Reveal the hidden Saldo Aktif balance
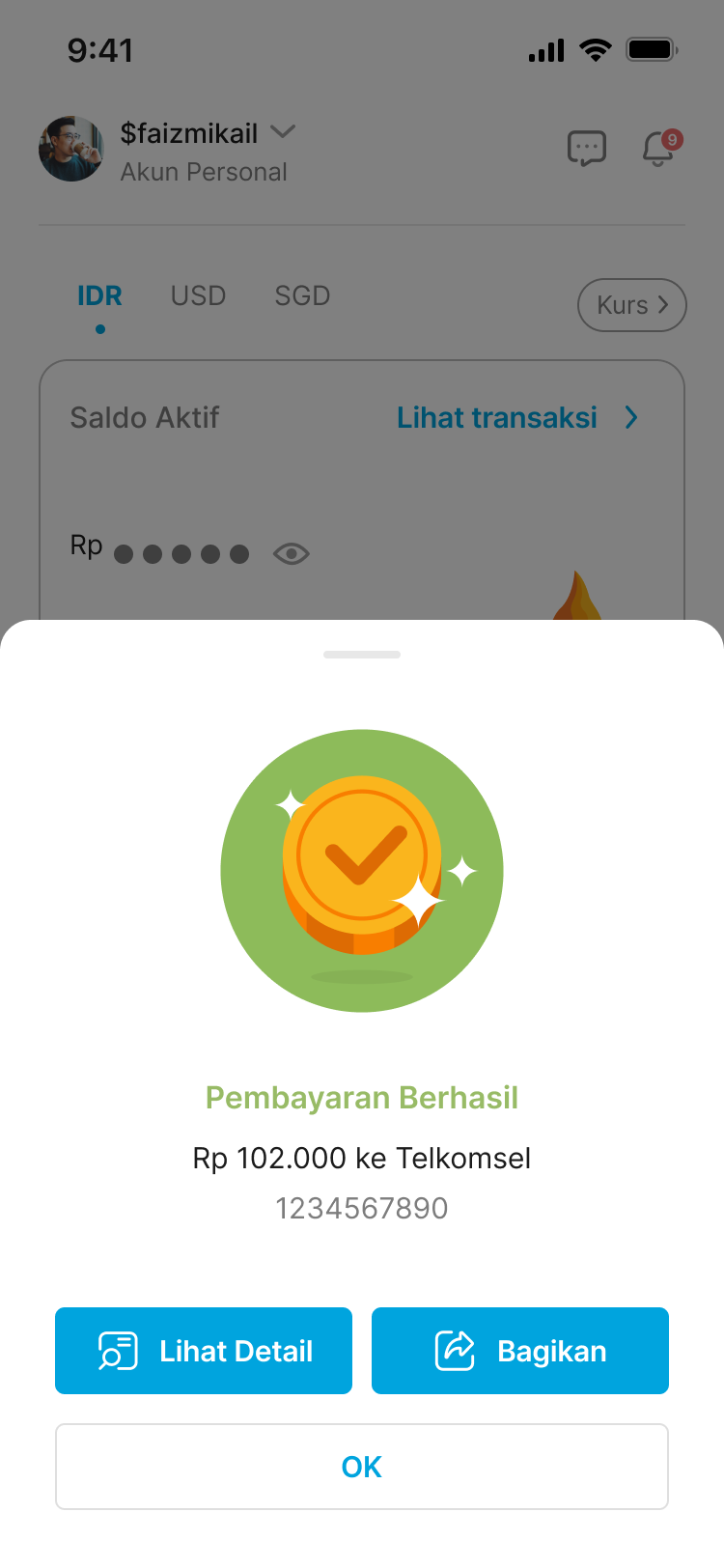The height and width of the screenshot is (1568, 724). point(291,553)
